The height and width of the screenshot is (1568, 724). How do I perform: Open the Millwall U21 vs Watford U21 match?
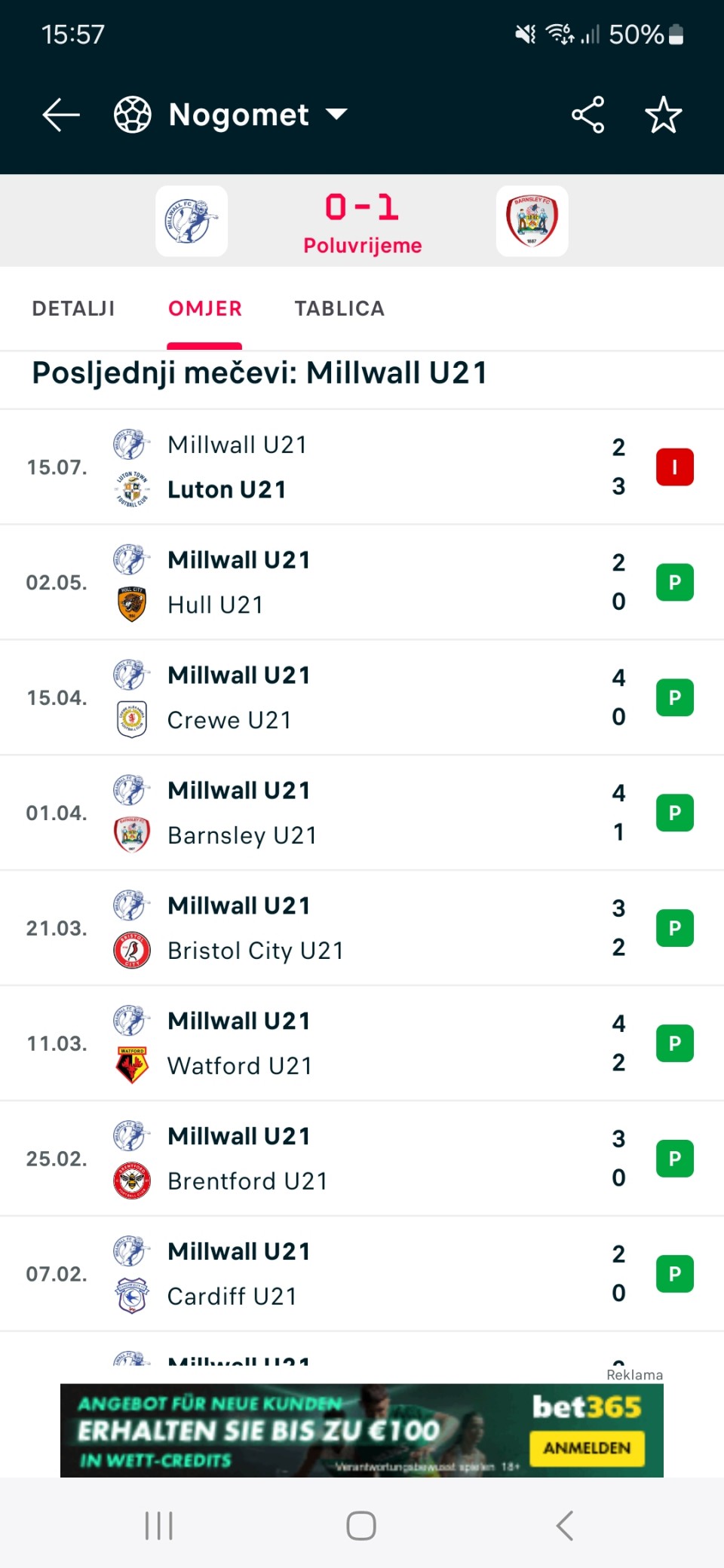[362, 1044]
